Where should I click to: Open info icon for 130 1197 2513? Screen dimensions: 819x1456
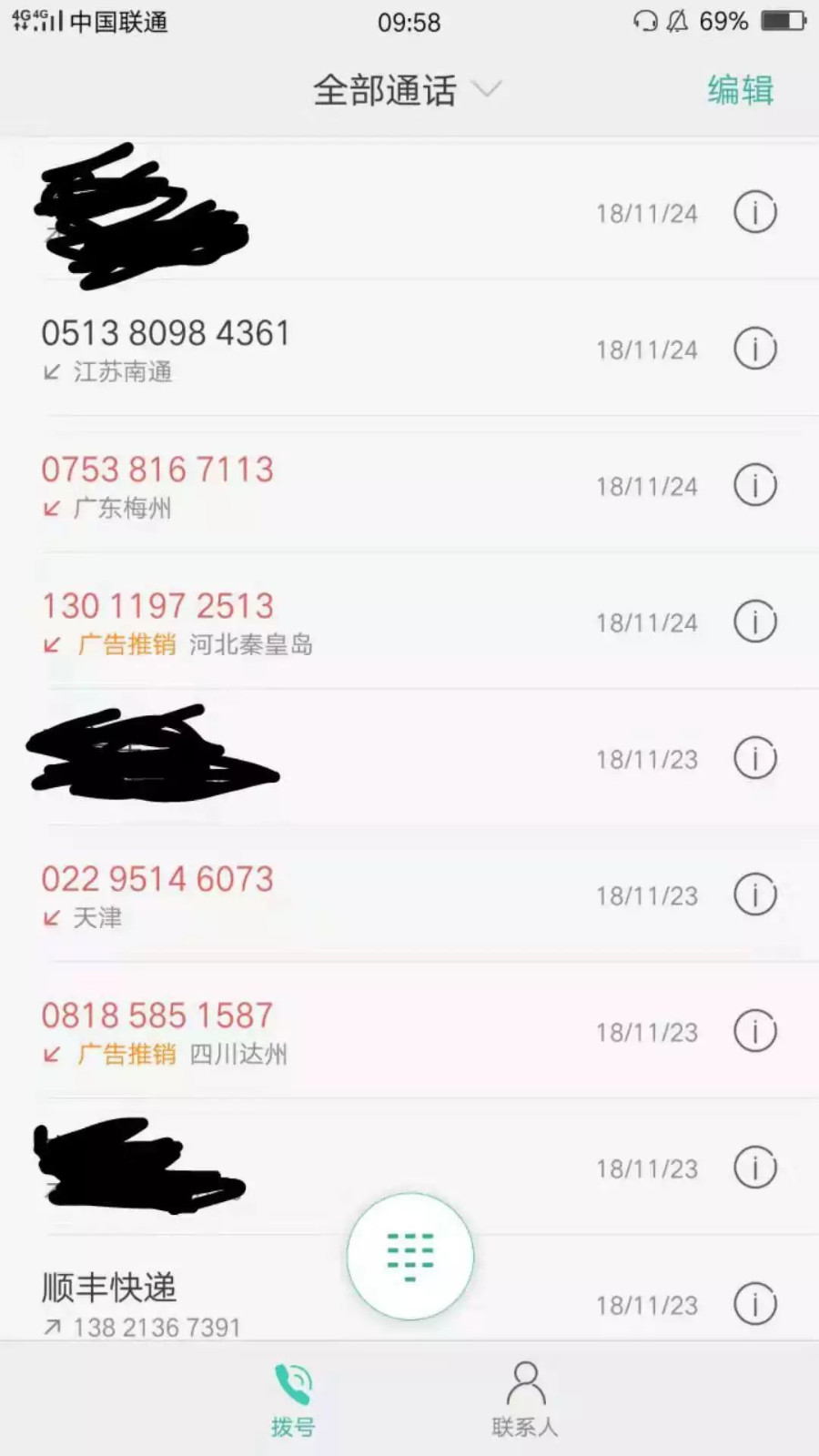tap(754, 622)
